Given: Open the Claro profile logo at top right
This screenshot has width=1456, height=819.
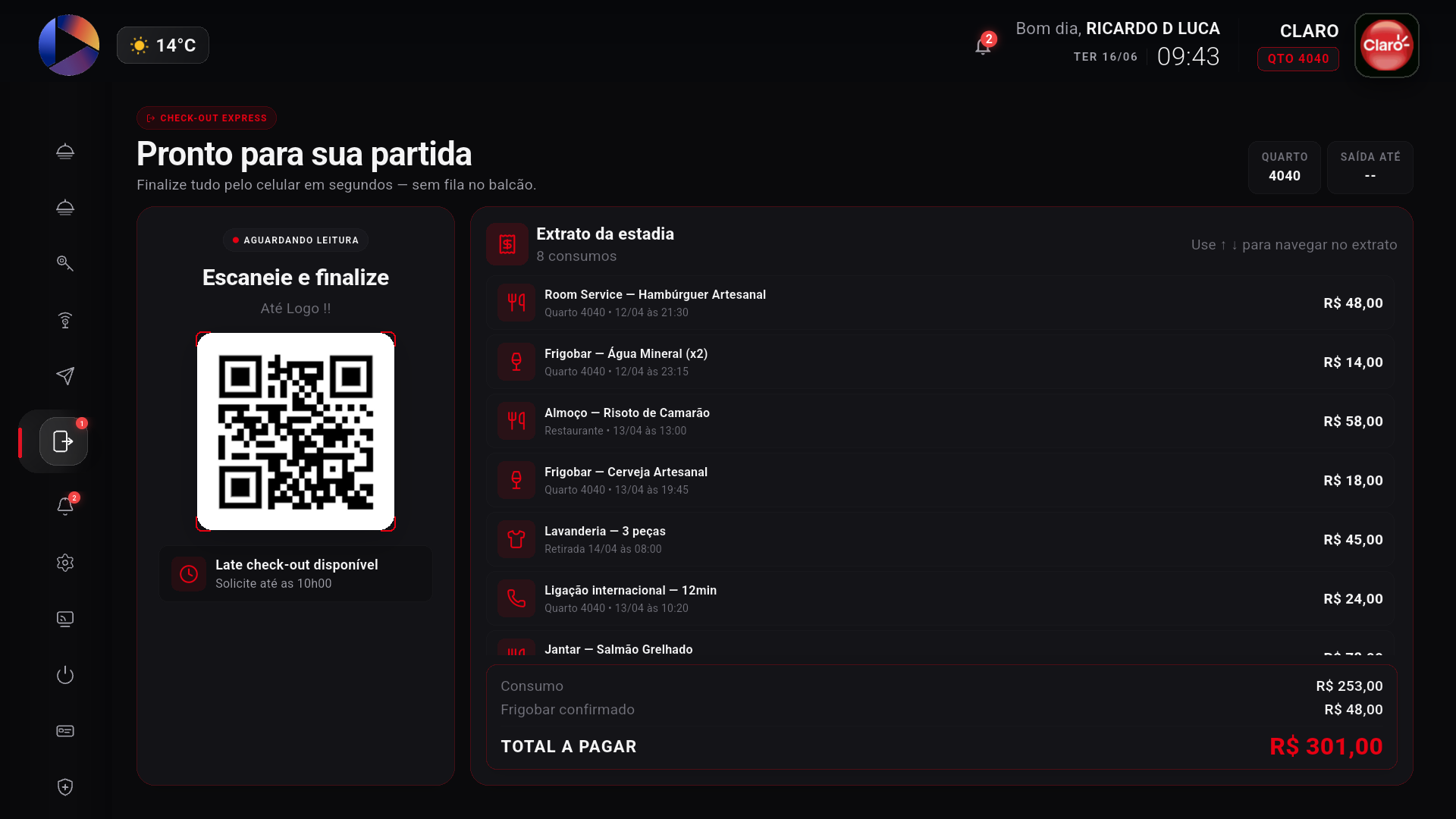Looking at the screenshot, I should [1386, 45].
